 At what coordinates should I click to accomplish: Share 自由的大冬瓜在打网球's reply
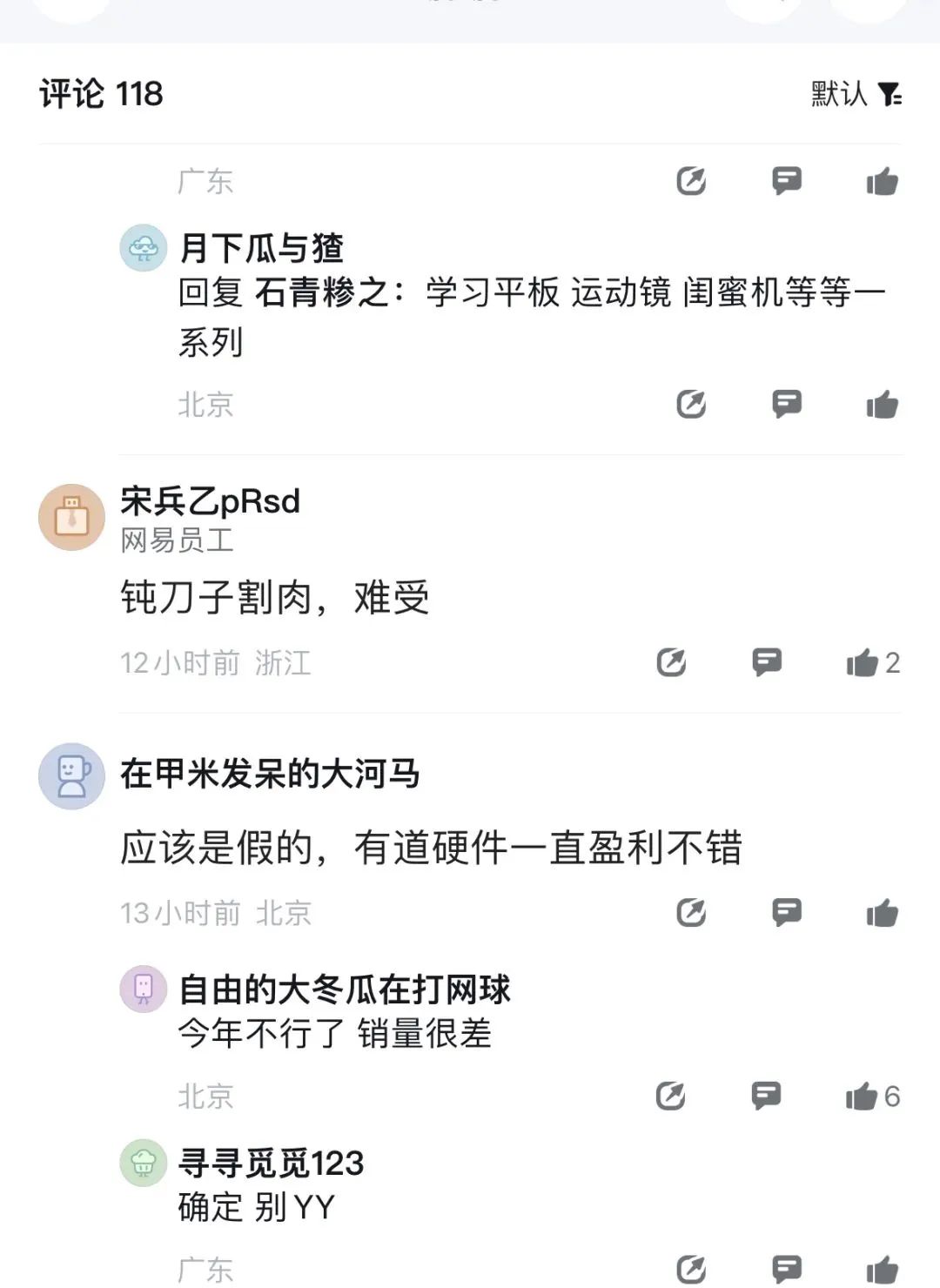670,1096
